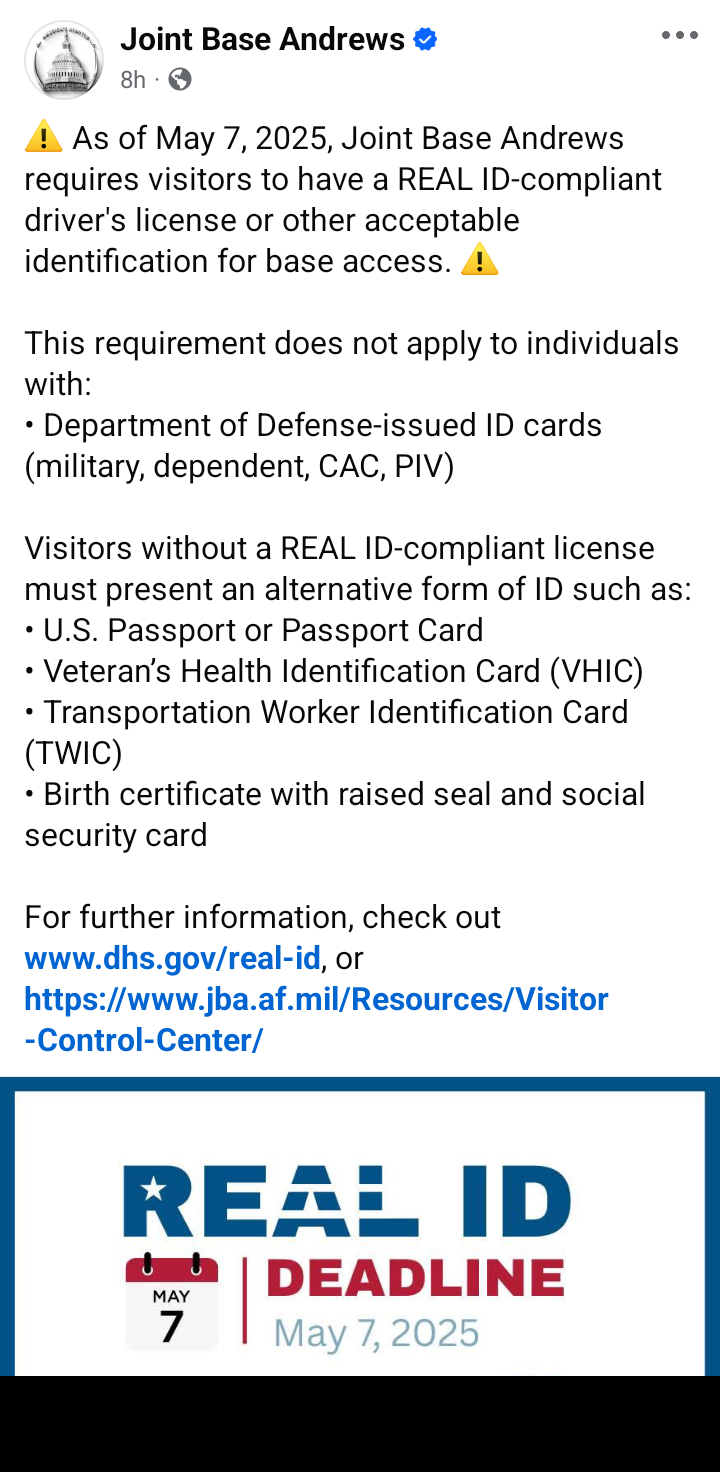Tap the Joint Base Andrews page name

click(x=262, y=39)
